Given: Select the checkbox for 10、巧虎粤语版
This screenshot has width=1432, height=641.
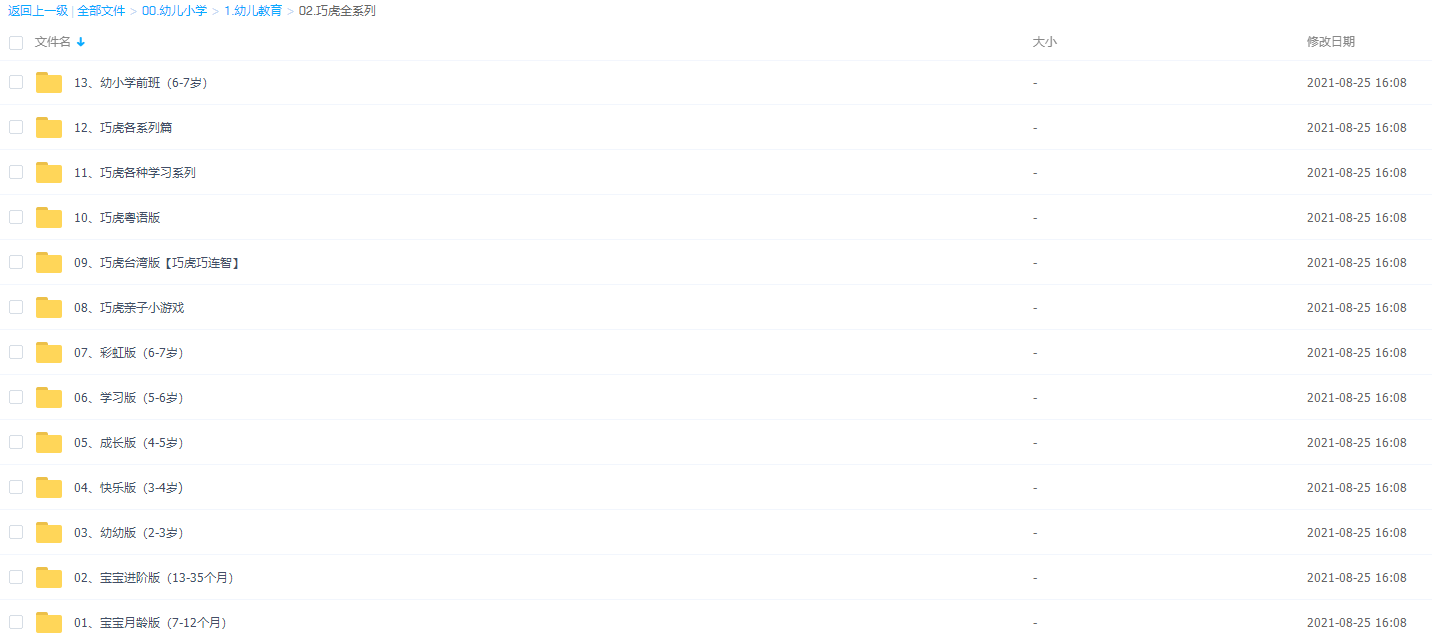Looking at the screenshot, I should [x=16, y=217].
